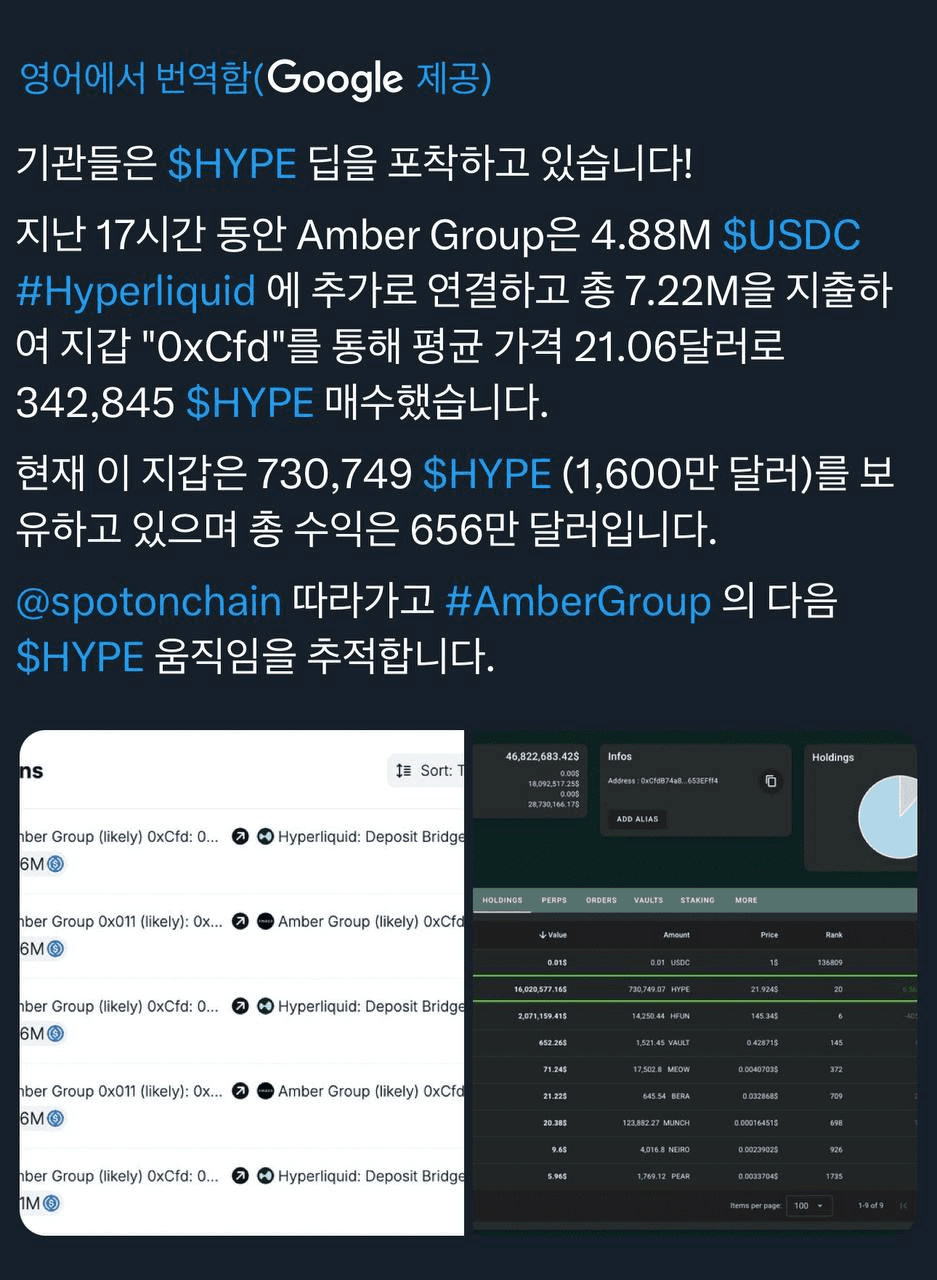
Task: View the Amber Group transactions image
Action: click(x=242, y=983)
